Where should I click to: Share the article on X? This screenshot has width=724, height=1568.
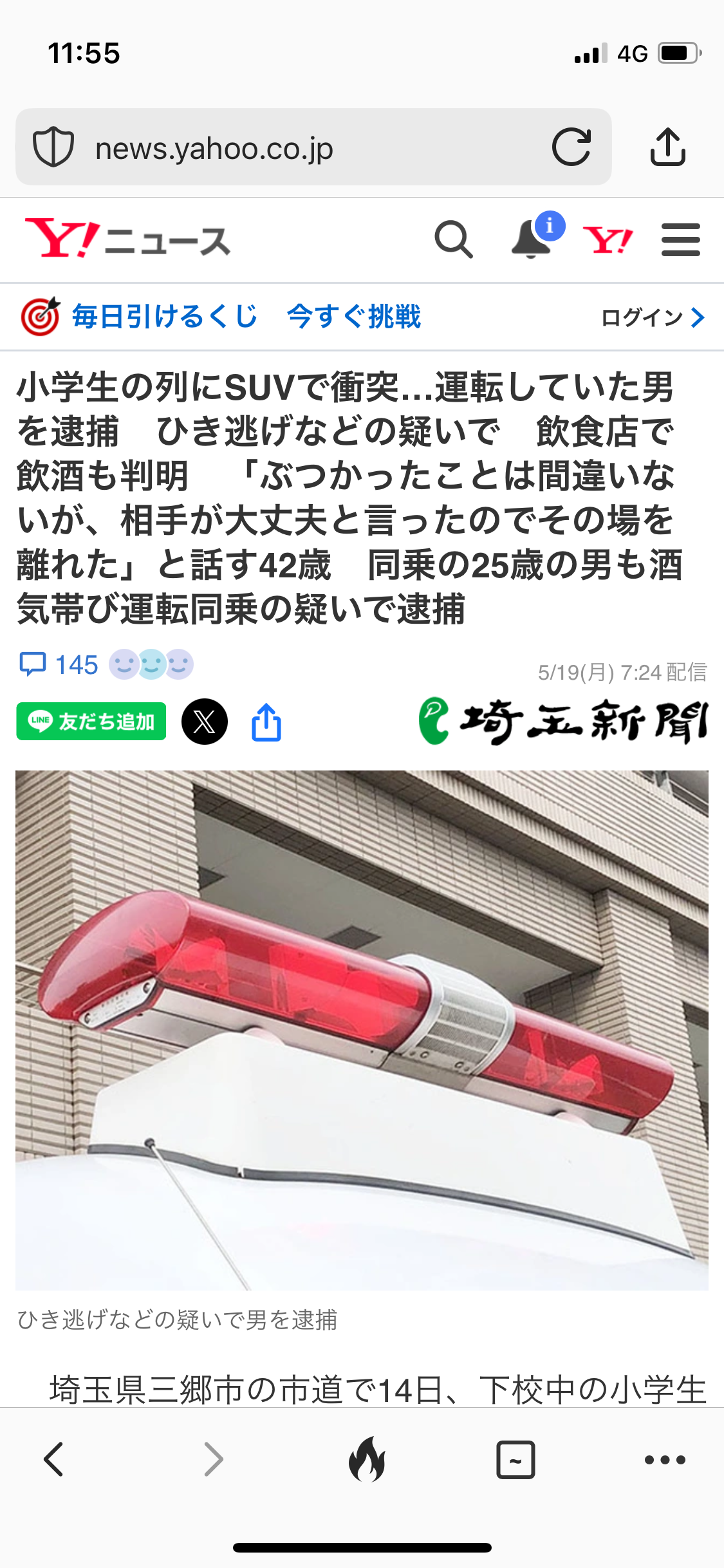(205, 722)
